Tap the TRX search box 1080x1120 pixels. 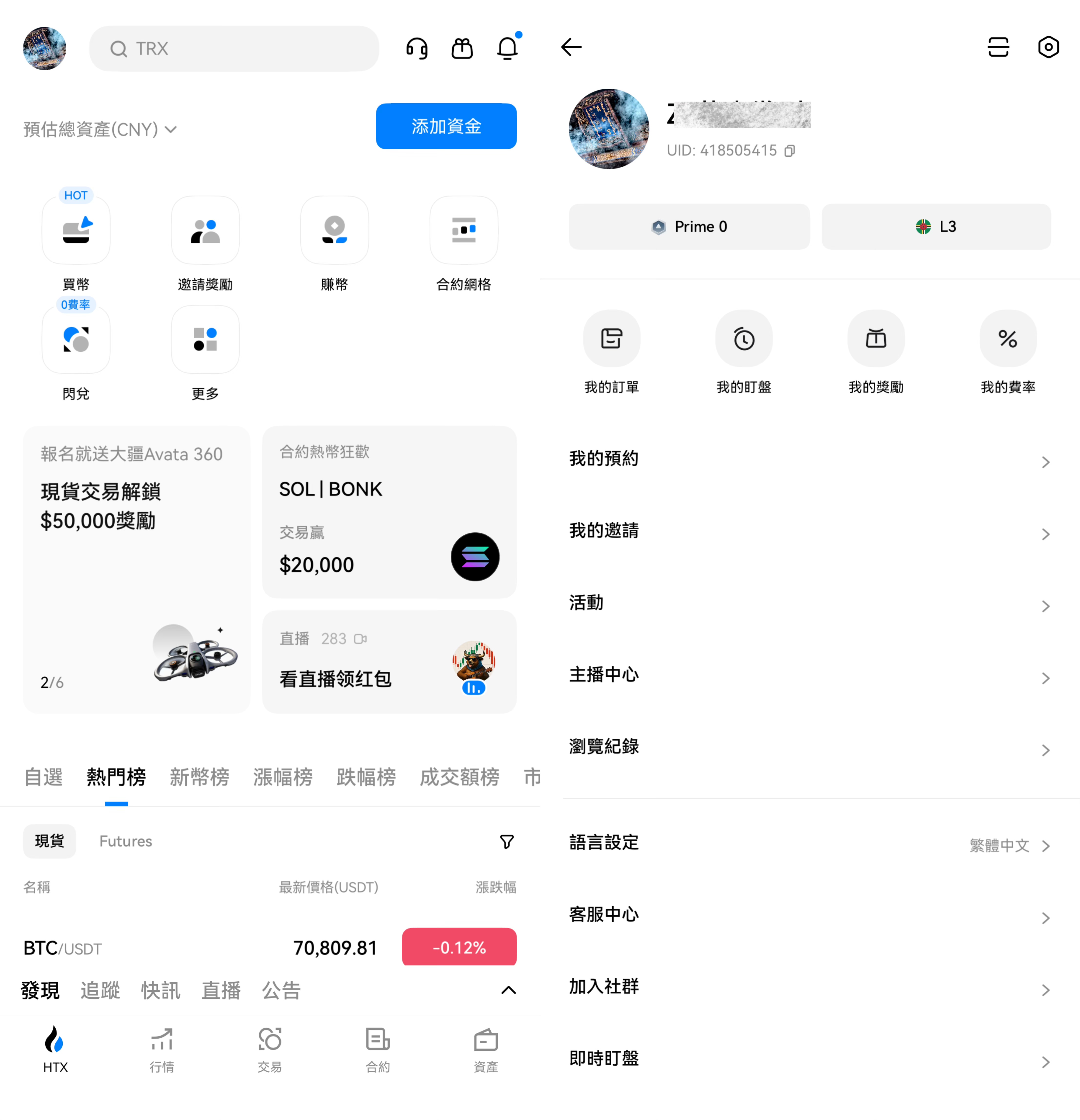click(x=234, y=49)
